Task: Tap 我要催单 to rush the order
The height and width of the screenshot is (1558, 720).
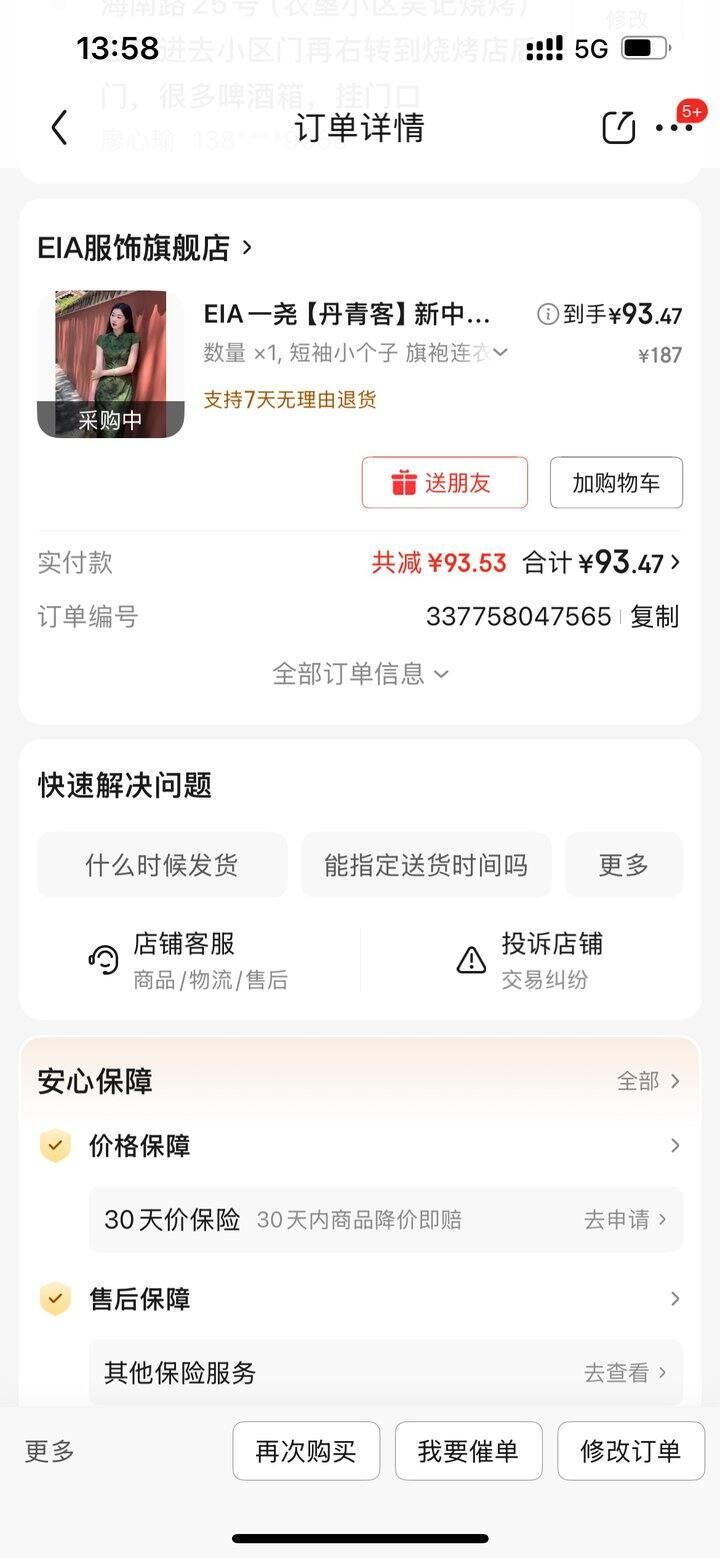Action: 468,1451
